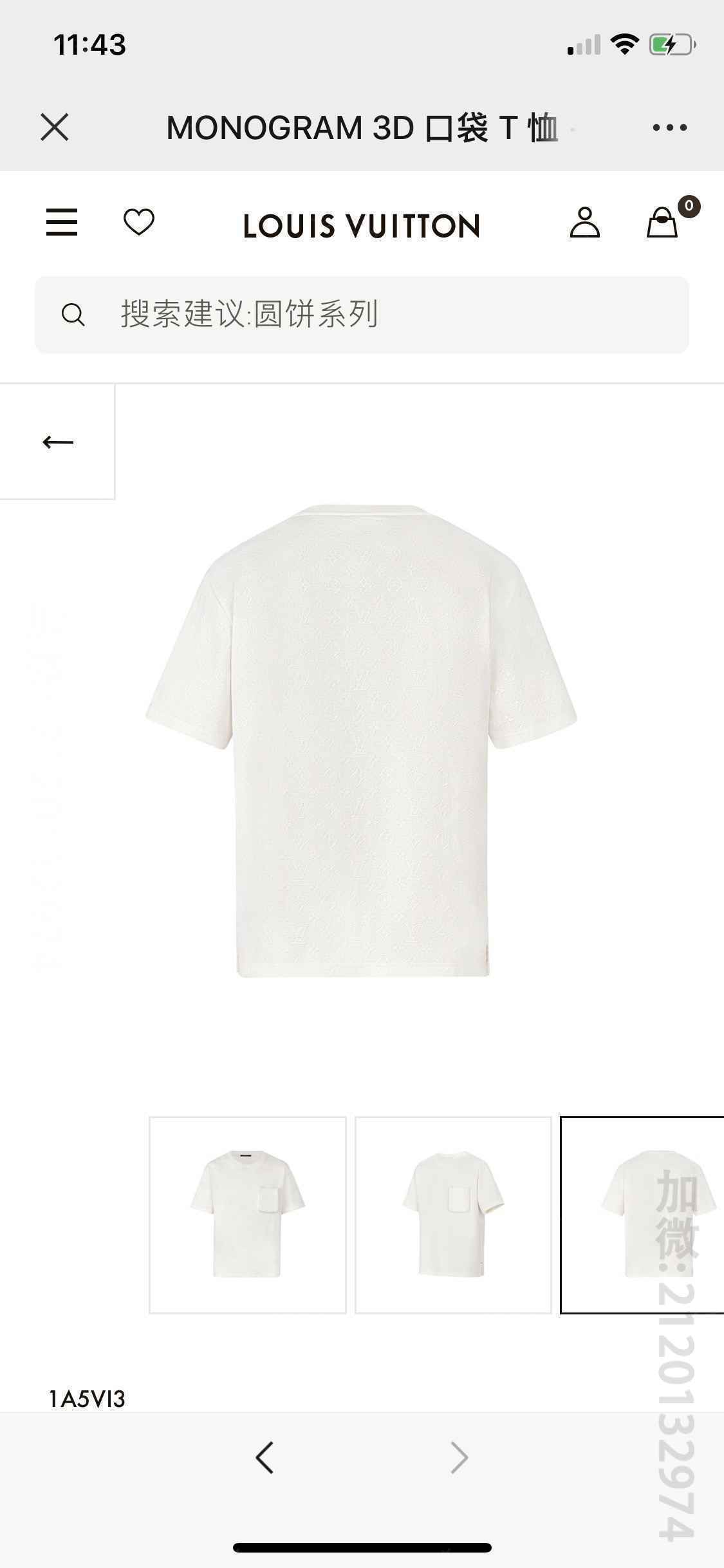Close the in-app browser page
The image size is (724, 1568).
[55, 127]
